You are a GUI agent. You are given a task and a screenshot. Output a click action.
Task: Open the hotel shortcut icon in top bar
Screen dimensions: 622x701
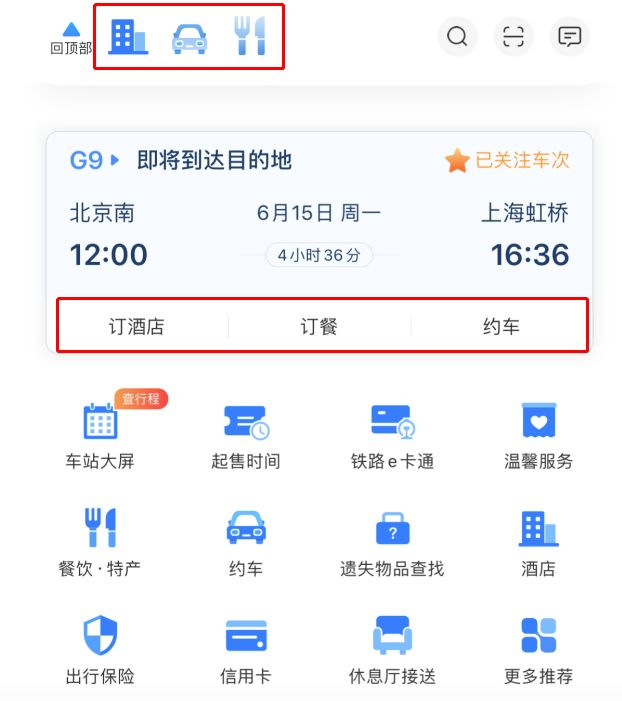point(128,37)
